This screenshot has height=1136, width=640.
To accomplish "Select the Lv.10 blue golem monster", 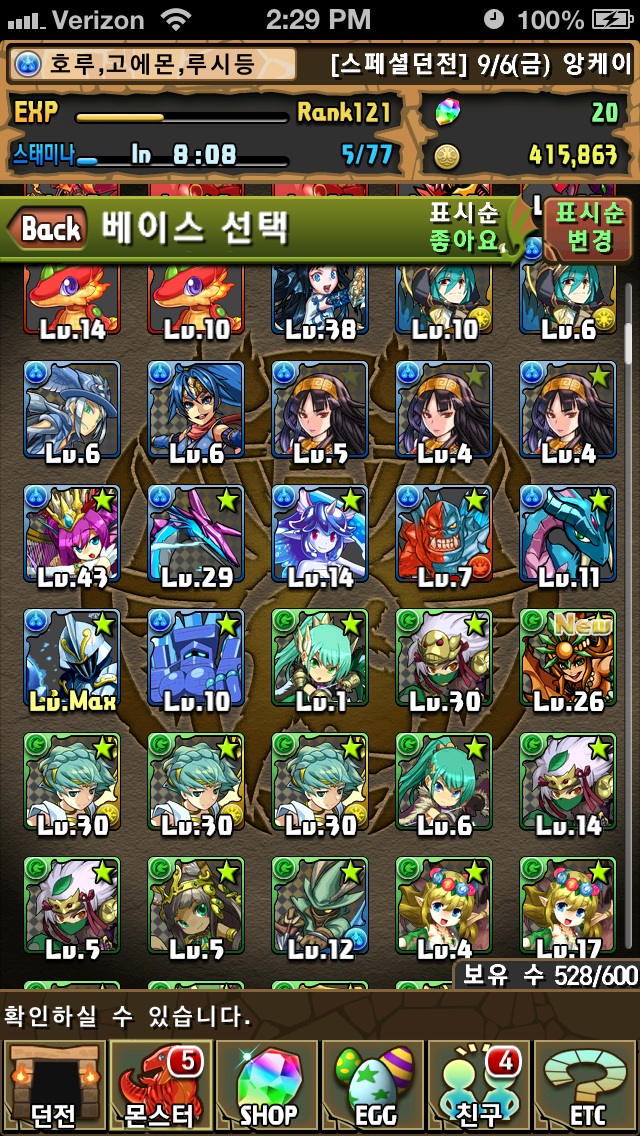I will (x=196, y=658).
